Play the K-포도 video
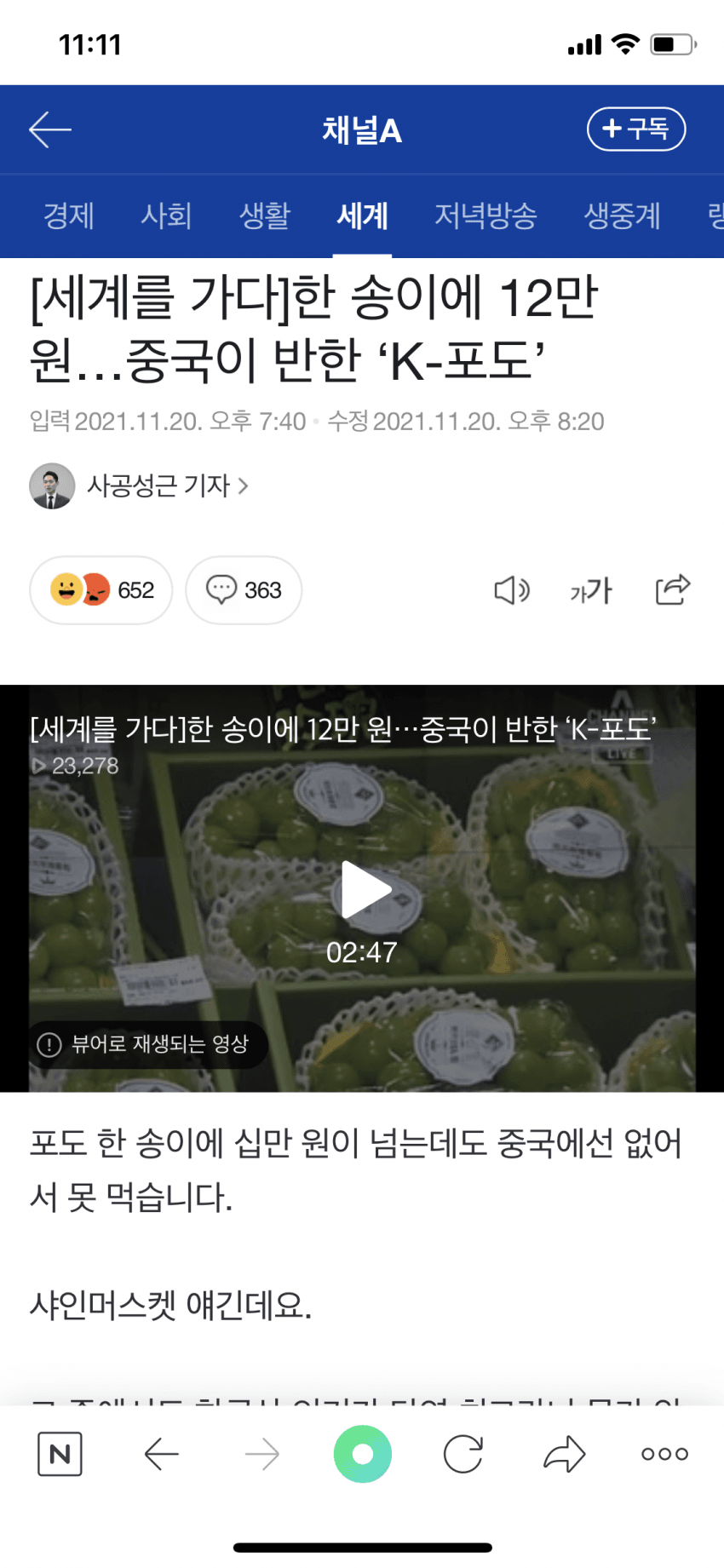This screenshot has height=1568, width=724. pos(364,889)
